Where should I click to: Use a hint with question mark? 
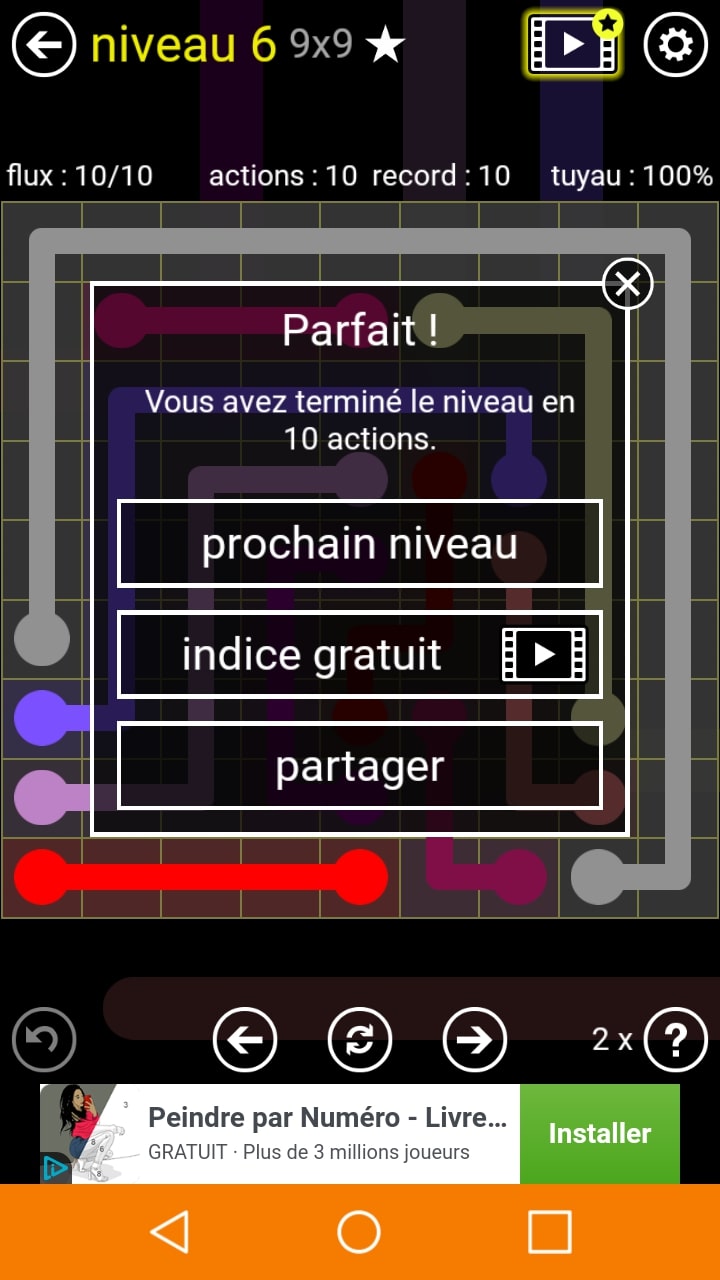click(676, 1040)
